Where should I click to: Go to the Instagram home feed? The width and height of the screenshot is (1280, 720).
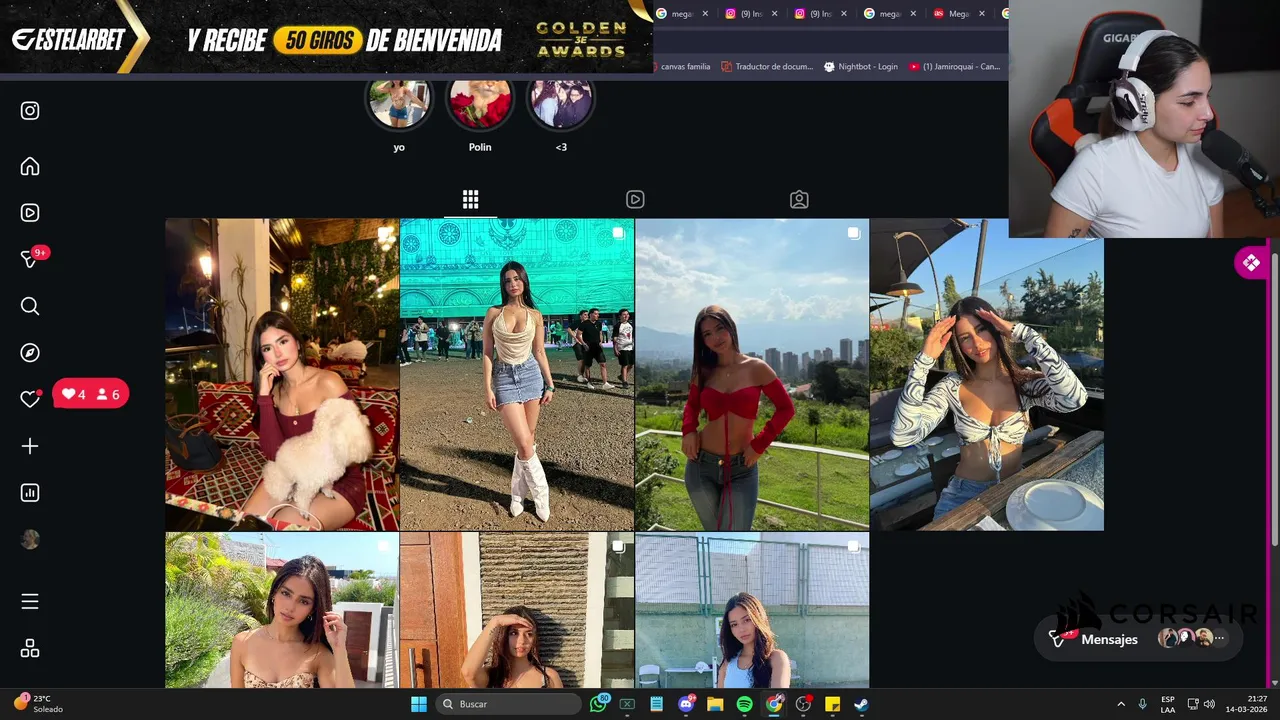[30, 166]
